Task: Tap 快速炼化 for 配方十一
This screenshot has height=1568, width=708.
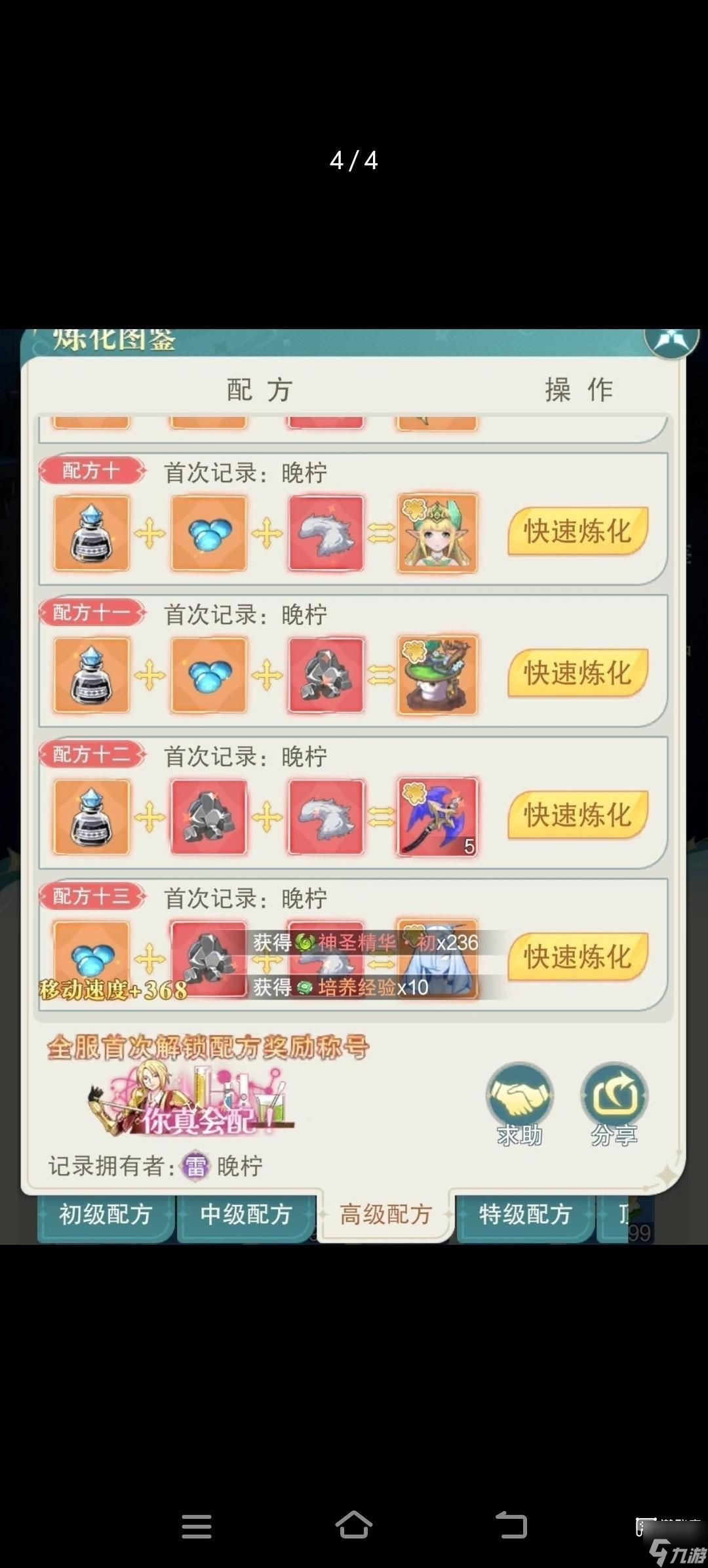Action: pyautogui.click(x=577, y=673)
